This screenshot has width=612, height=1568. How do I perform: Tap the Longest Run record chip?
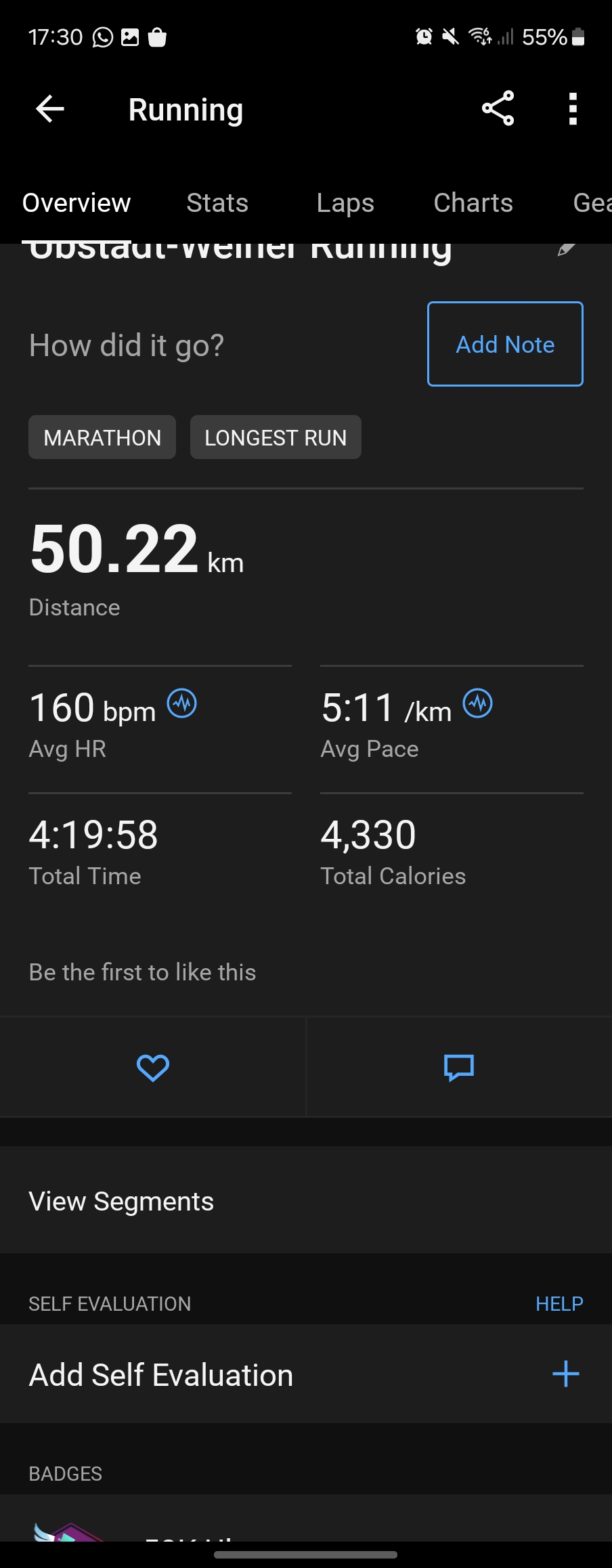(x=276, y=437)
